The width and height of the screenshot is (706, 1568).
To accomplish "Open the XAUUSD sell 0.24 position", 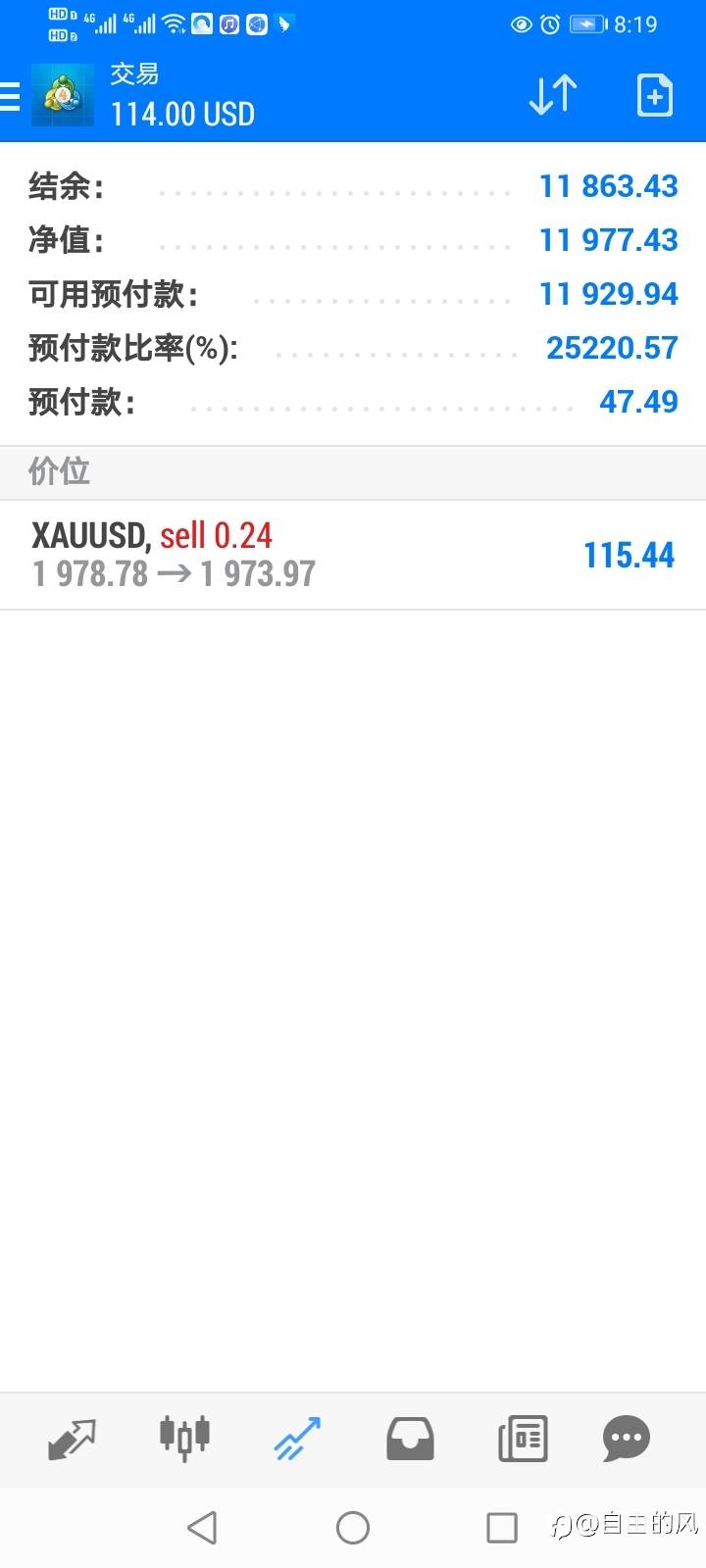I will [353, 555].
